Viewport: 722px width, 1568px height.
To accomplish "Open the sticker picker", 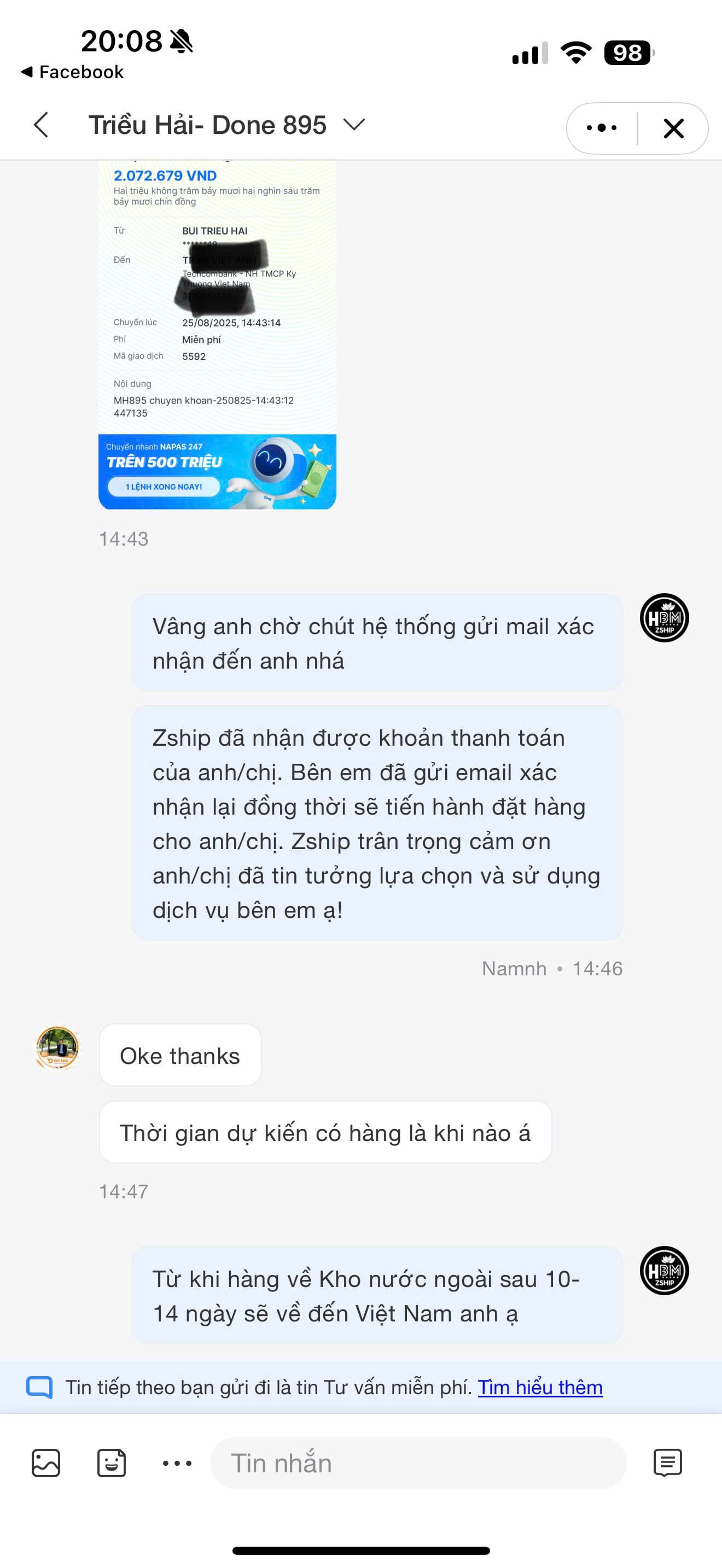I will (112, 1464).
